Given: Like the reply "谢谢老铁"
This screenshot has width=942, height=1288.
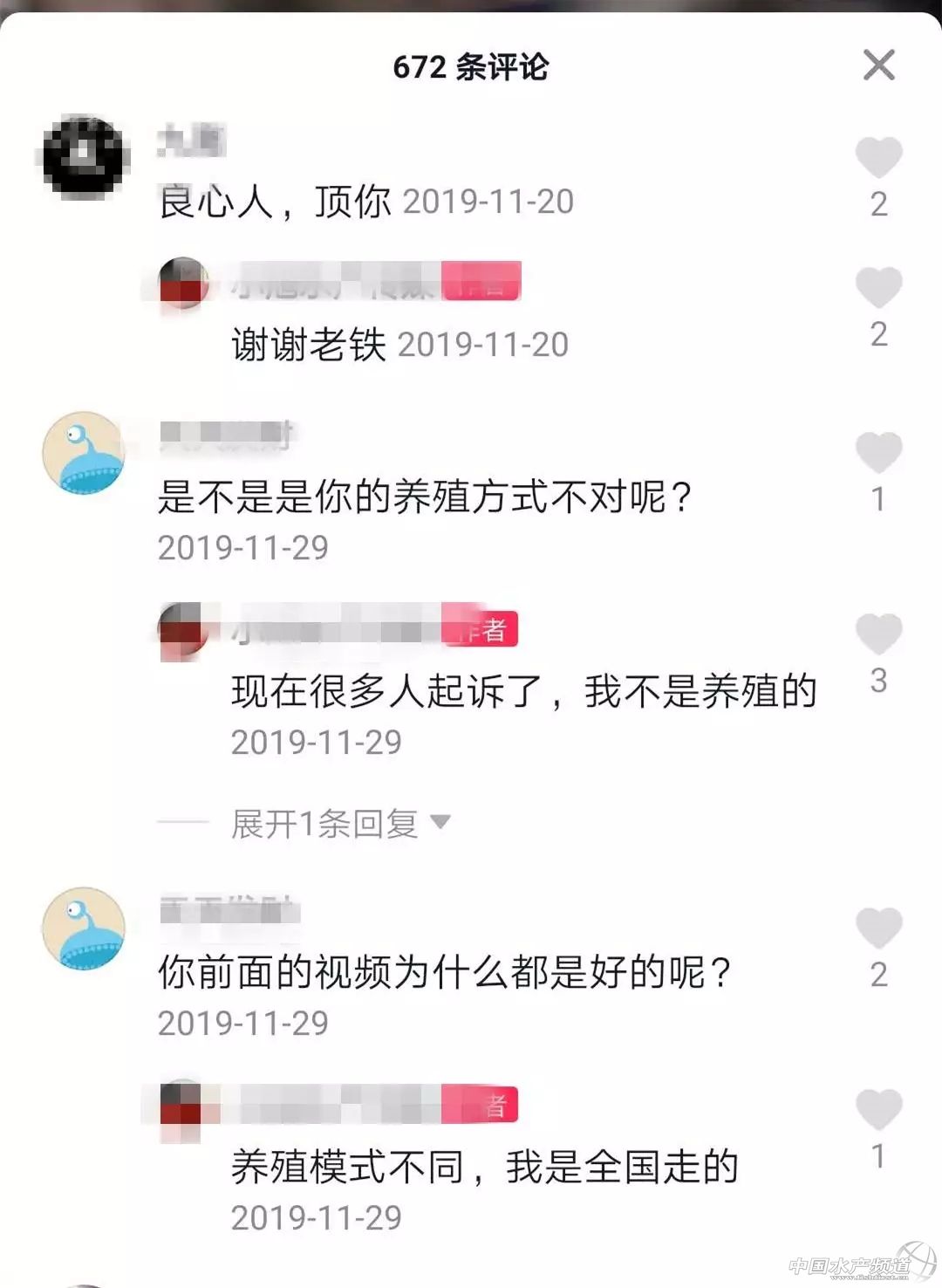Looking at the screenshot, I should 878,287.
